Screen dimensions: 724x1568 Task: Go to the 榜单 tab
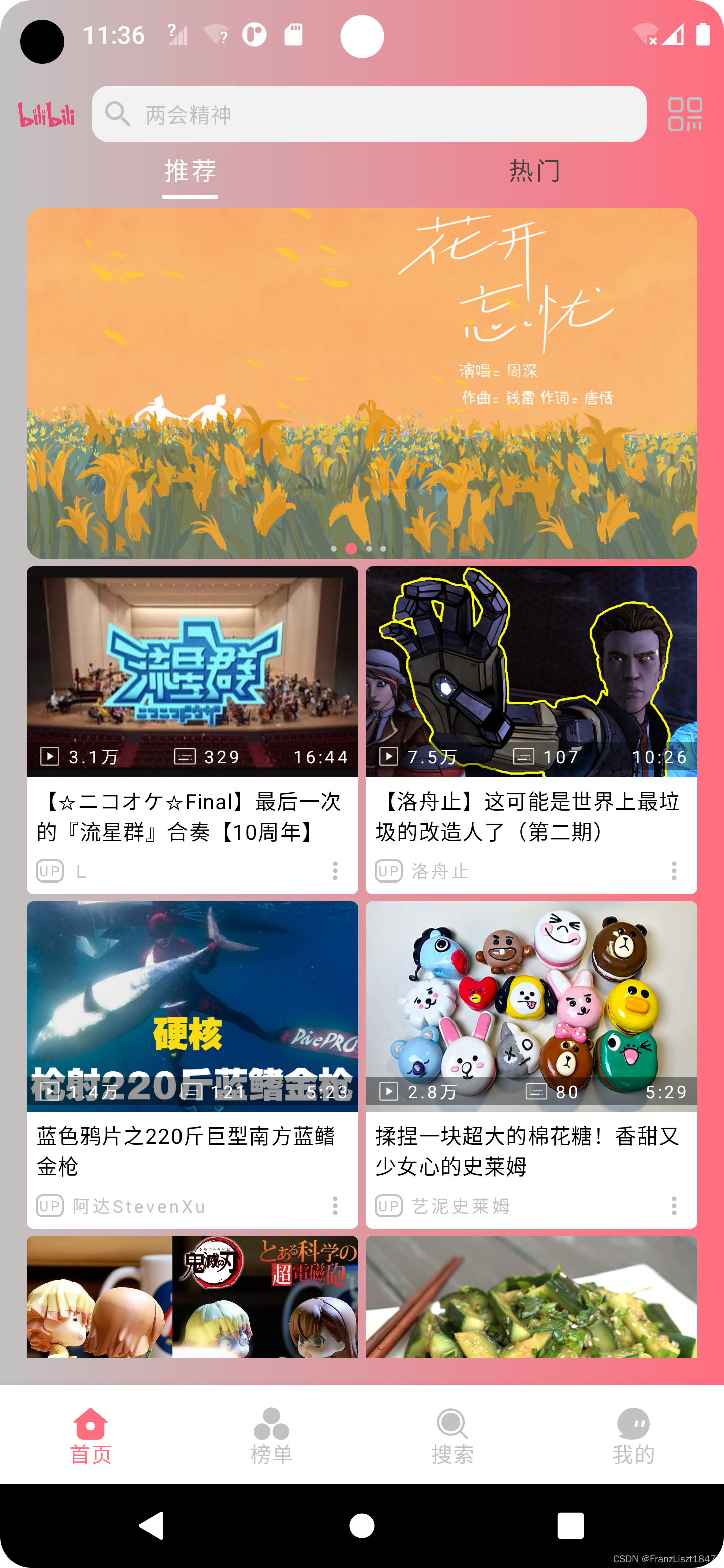(271, 1437)
